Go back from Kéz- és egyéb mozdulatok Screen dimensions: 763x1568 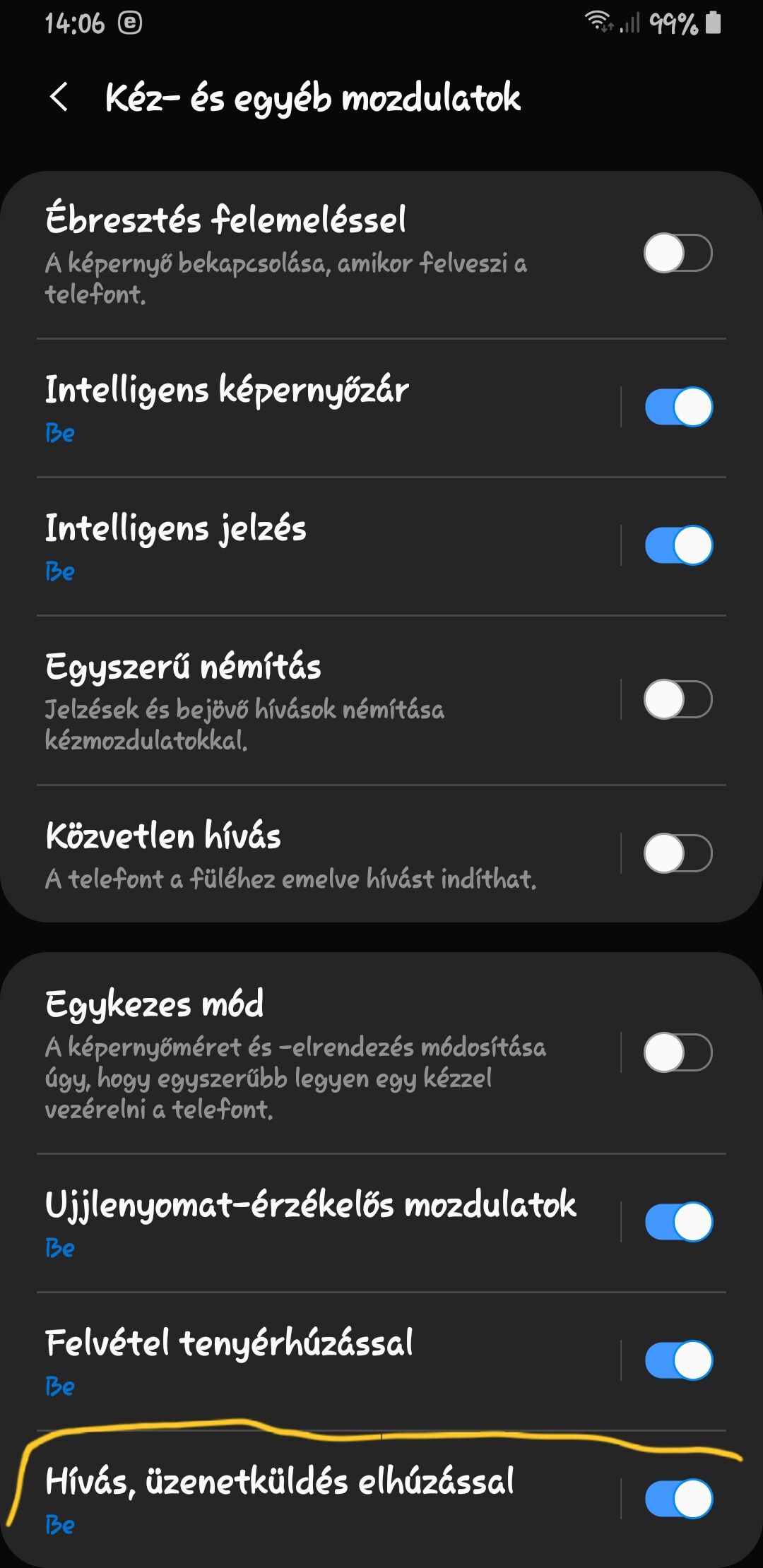(x=59, y=97)
